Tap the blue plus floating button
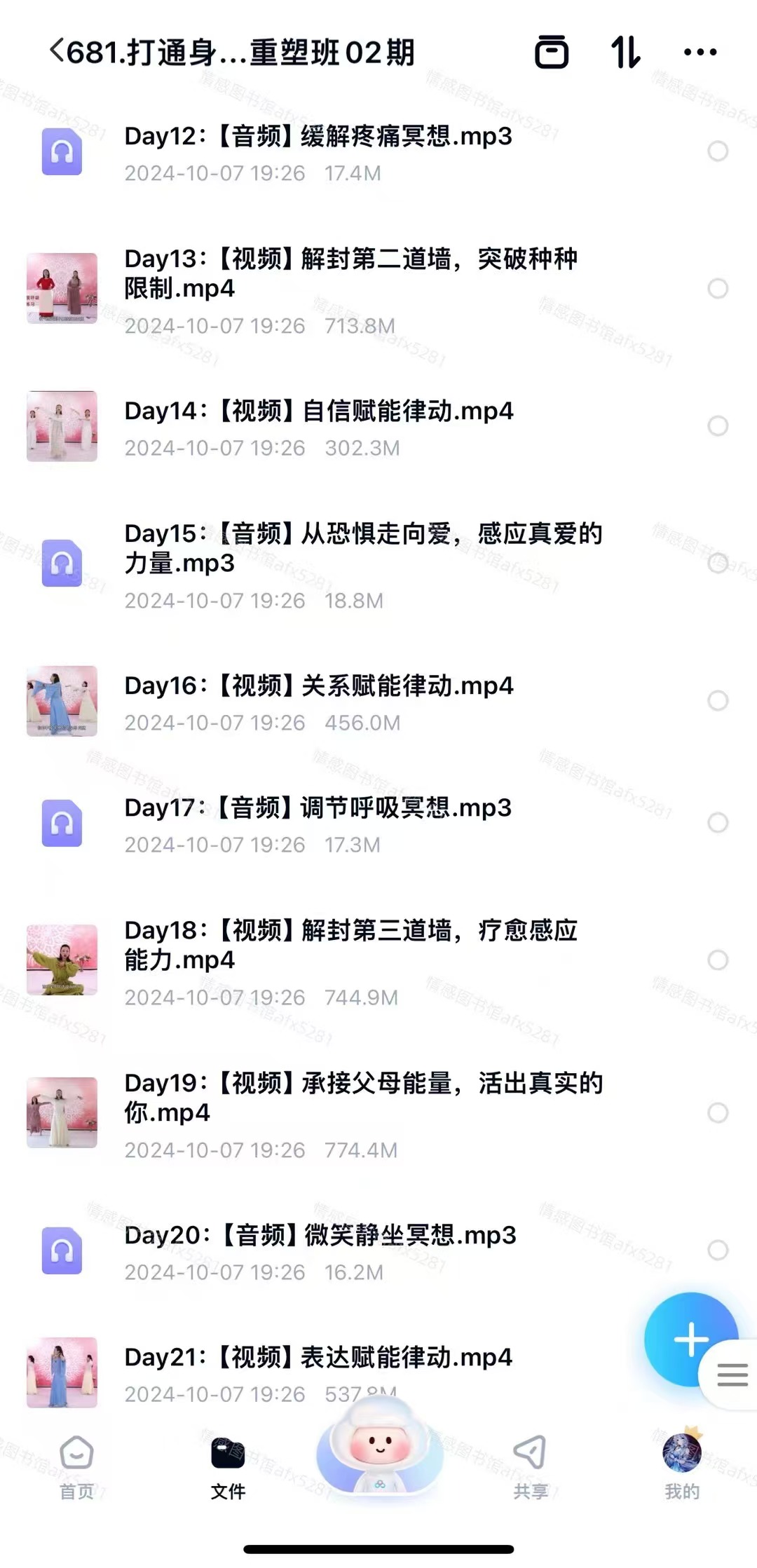This screenshot has height=1568, width=757. [x=690, y=1339]
